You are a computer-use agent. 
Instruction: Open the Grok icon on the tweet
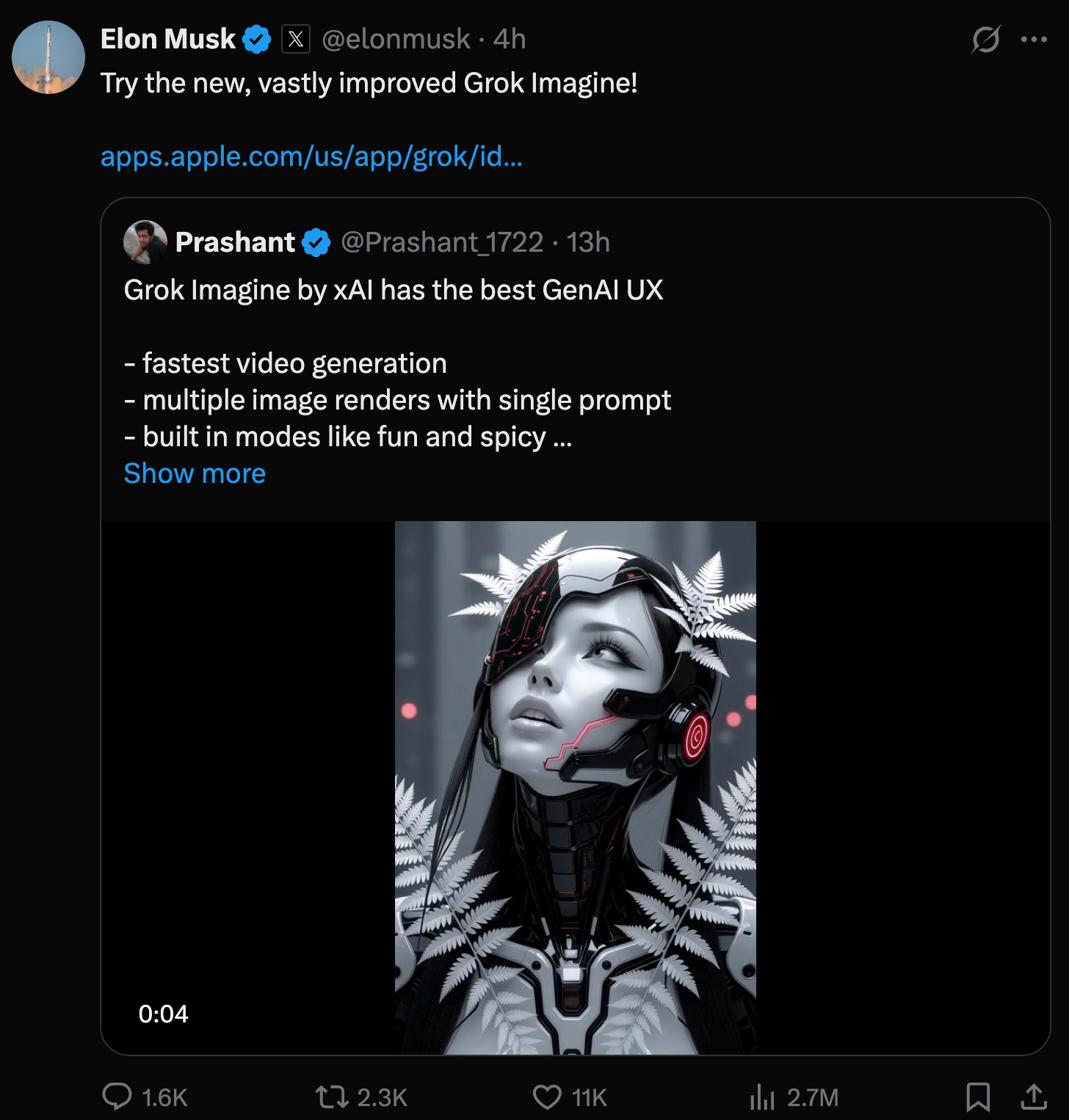coord(985,39)
